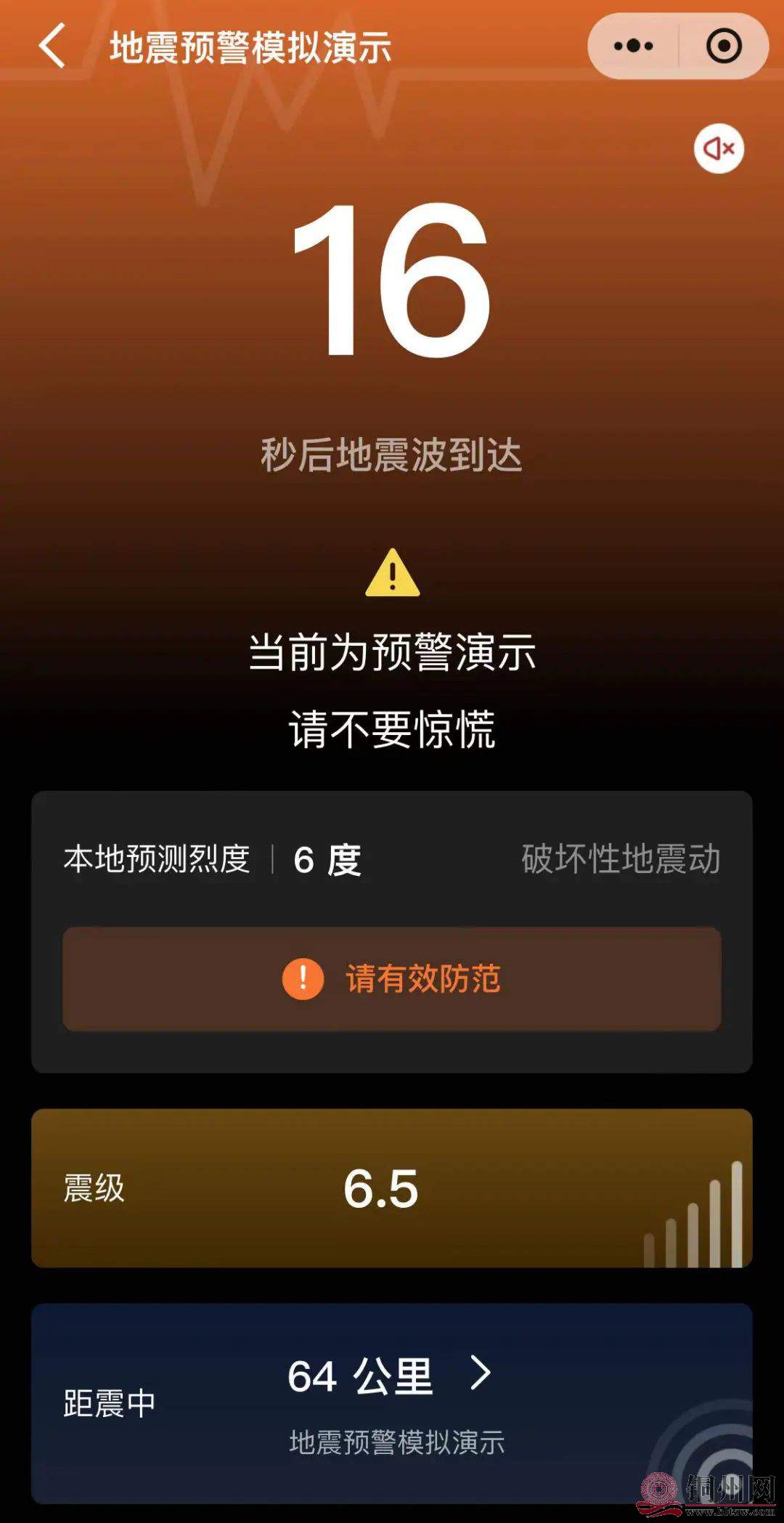The image size is (784, 1523).
Task: Close the mini program with the circle button
Action: pos(724,46)
